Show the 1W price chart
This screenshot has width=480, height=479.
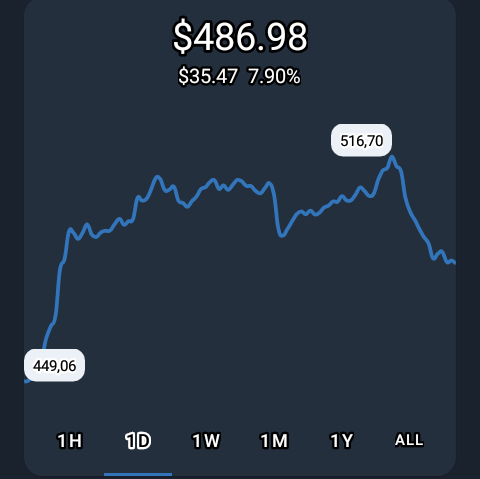tap(206, 441)
